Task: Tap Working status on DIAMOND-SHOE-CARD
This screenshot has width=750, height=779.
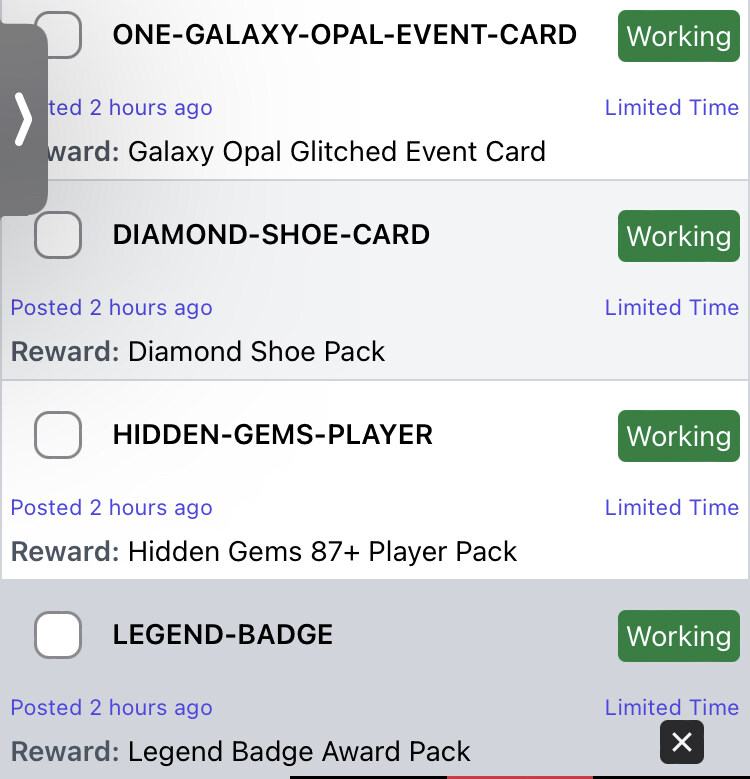Action: (x=678, y=236)
